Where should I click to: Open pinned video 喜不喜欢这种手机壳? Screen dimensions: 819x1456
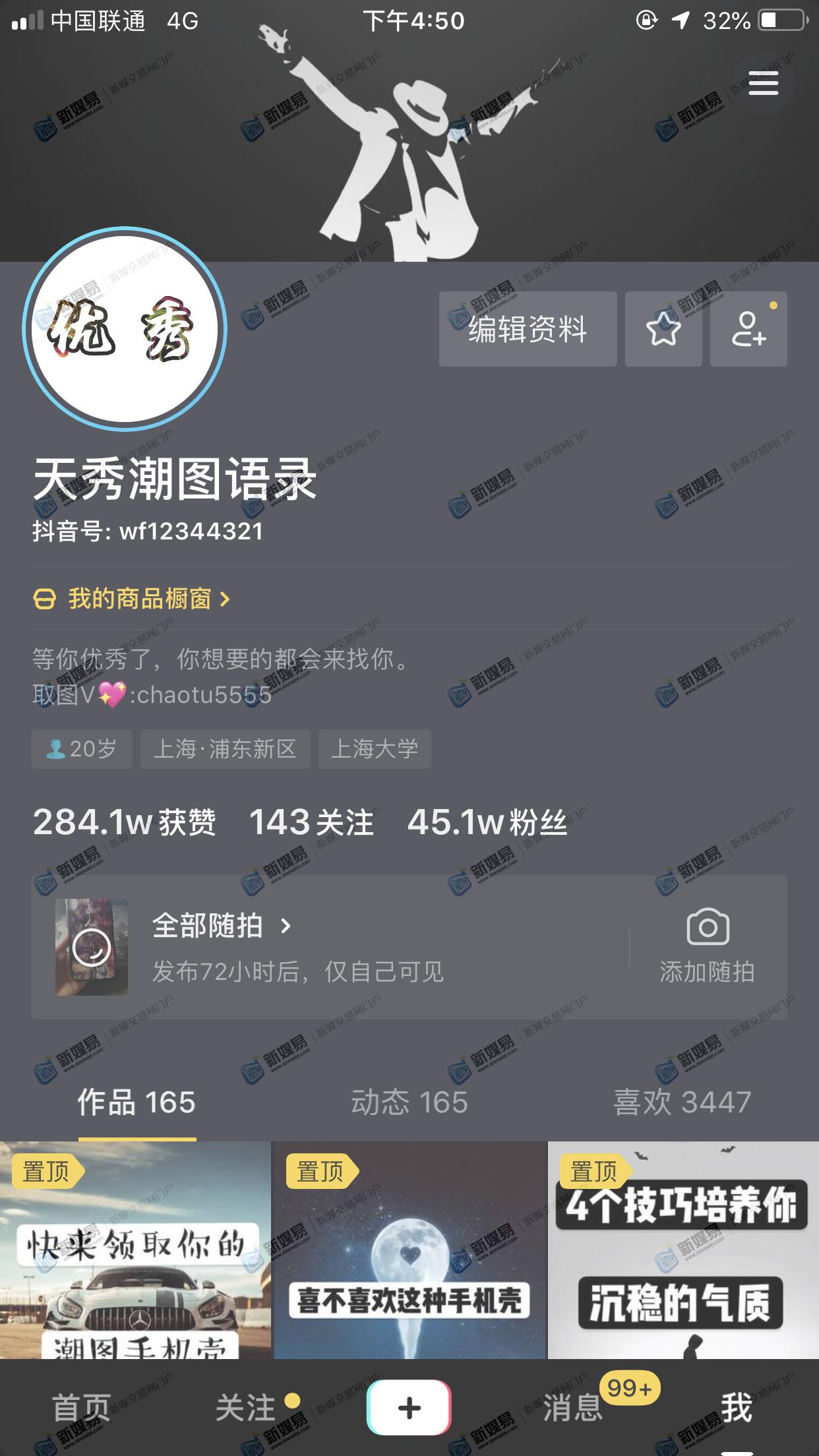point(409,1250)
